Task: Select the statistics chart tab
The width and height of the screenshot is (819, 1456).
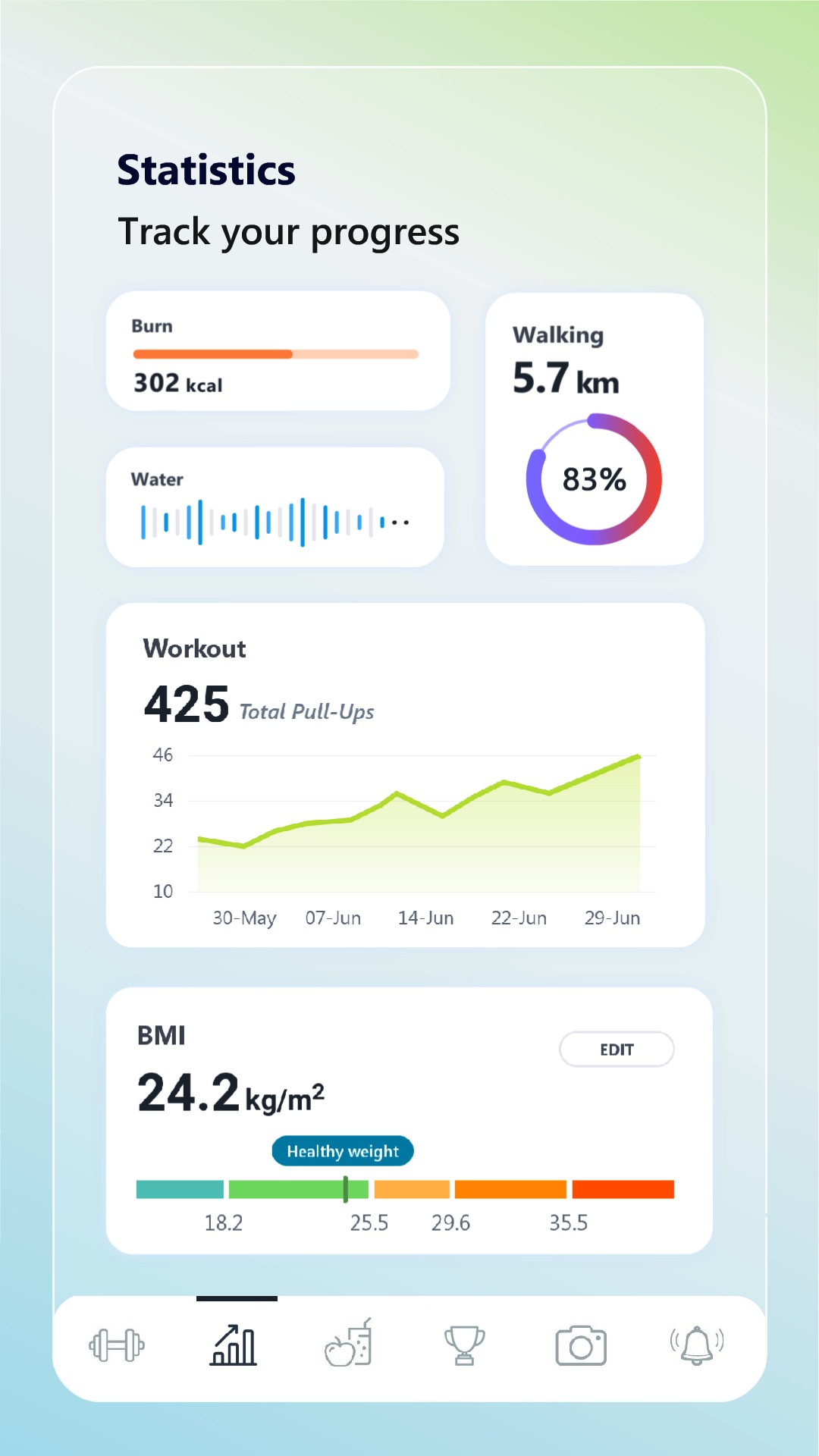Action: (x=234, y=1345)
